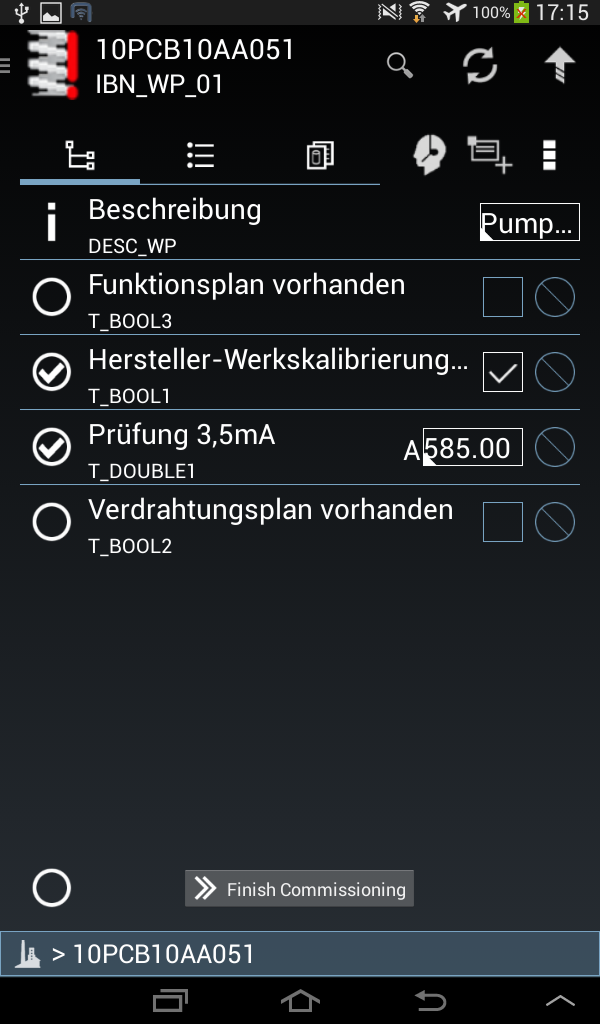Switch to the tree structure tab

point(80,155)
